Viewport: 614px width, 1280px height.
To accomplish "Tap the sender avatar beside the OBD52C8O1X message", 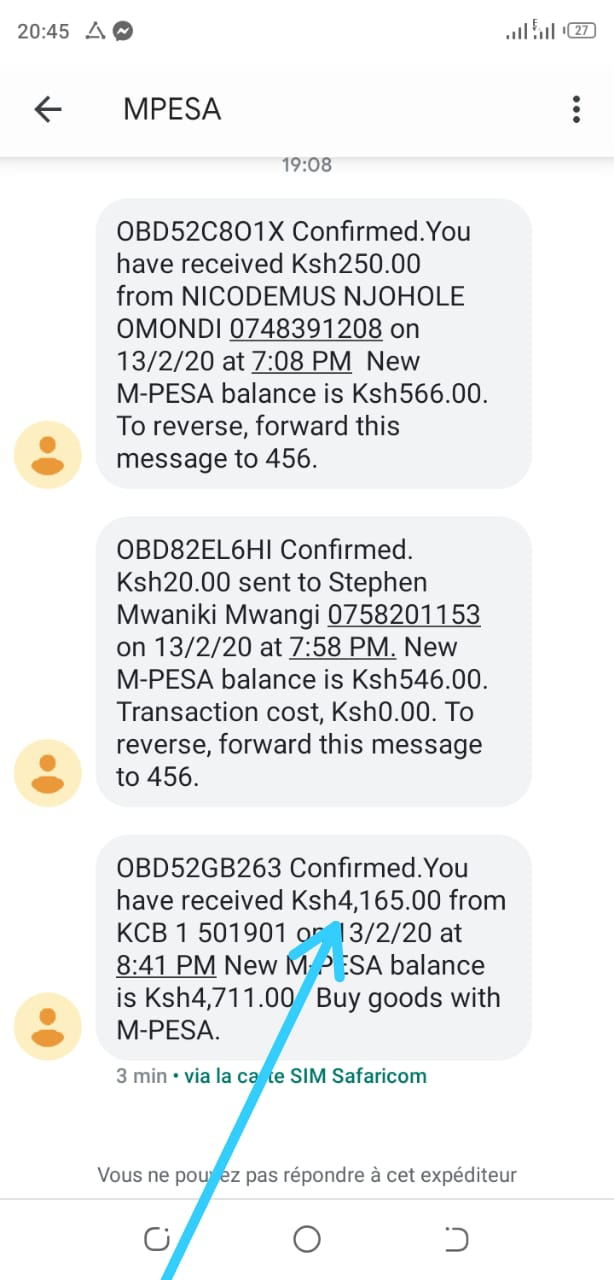I will pos(47,455).
